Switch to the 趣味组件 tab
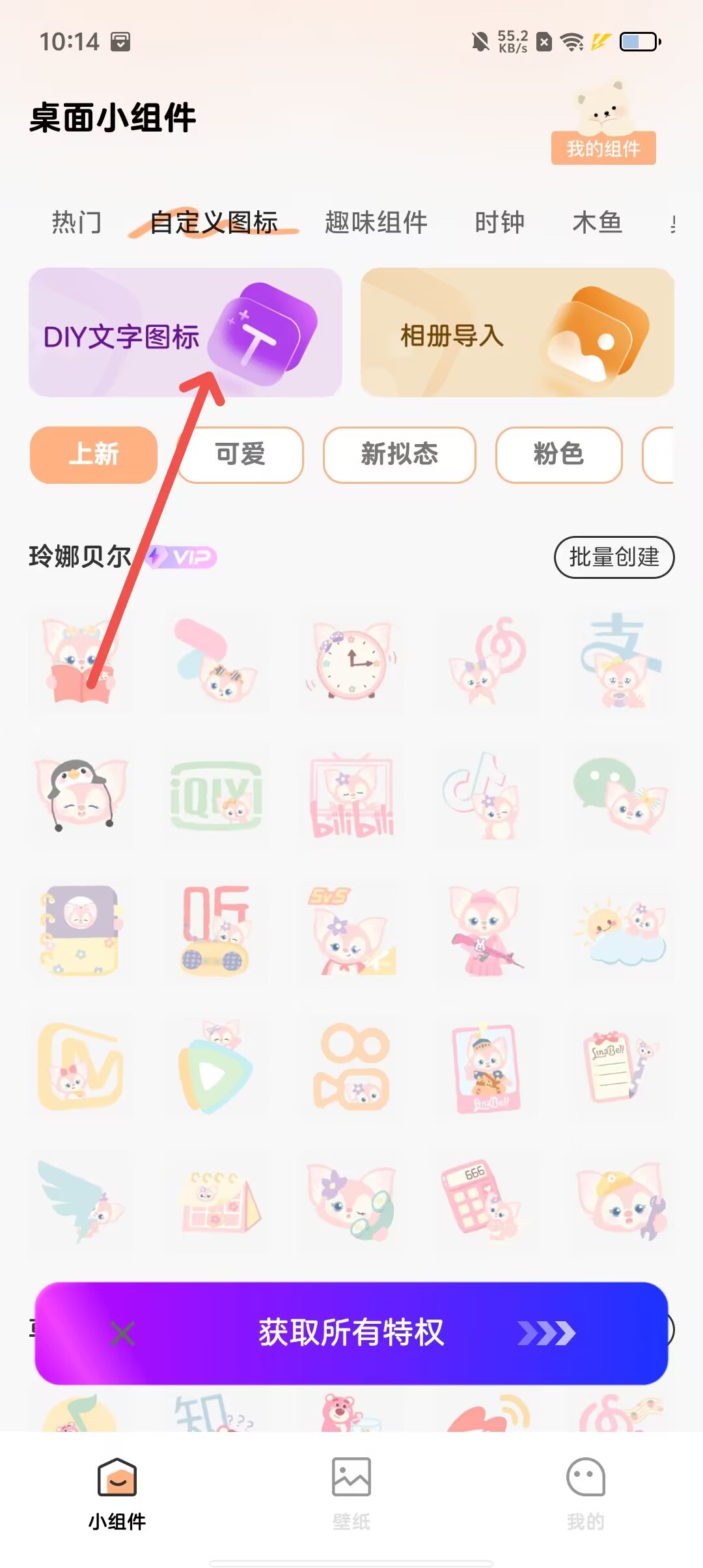The image size is (703, 1568). [x=376, y=223]
